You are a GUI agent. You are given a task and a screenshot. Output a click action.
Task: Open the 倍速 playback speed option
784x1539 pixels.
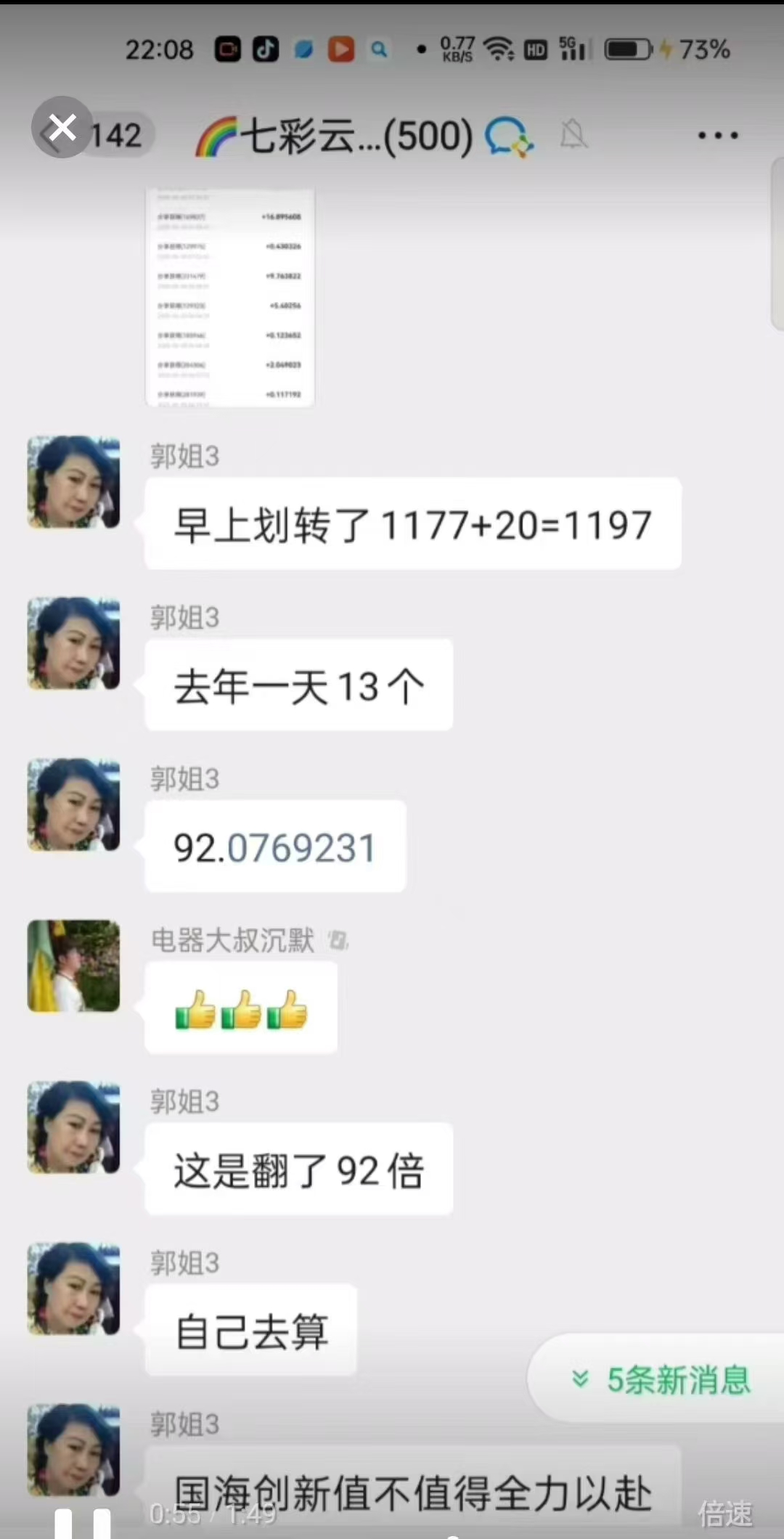[724, 1514]
